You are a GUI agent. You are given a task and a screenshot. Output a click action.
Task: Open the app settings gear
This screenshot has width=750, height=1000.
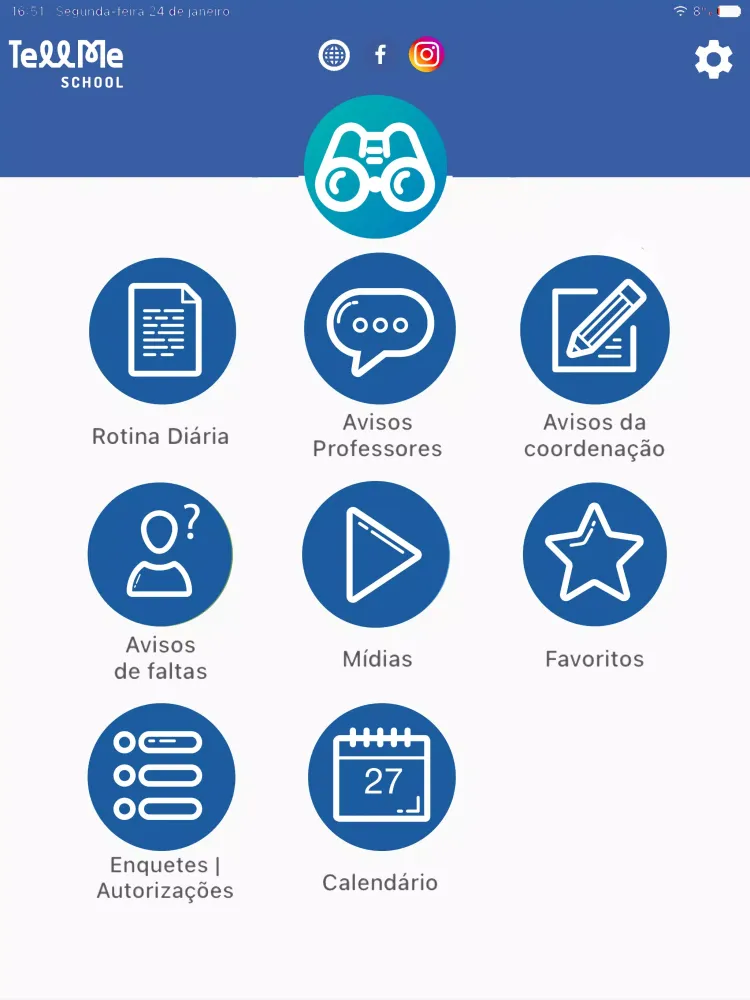pos(713,58)
